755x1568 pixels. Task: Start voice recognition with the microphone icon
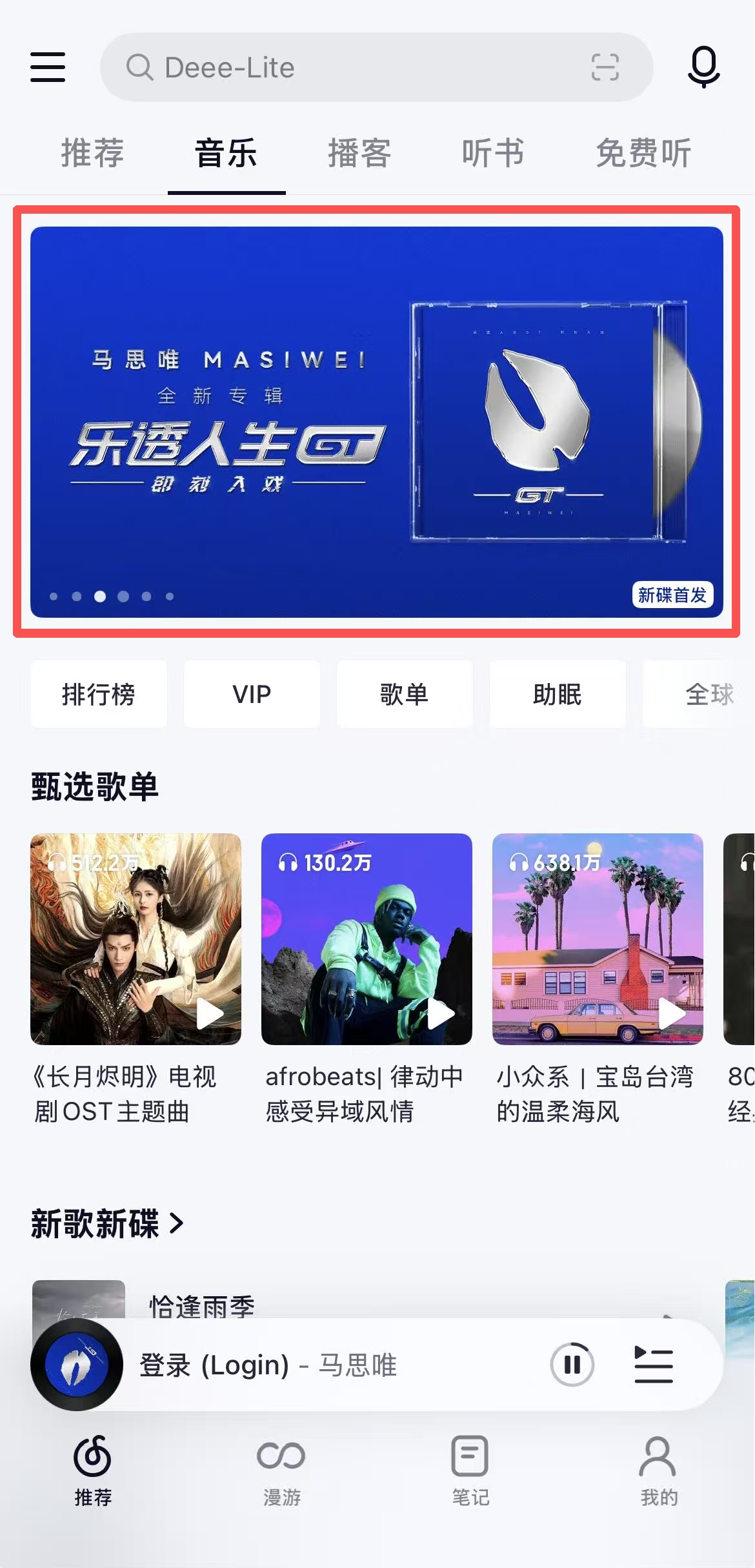pyautogui.click(x=703, y=66)
